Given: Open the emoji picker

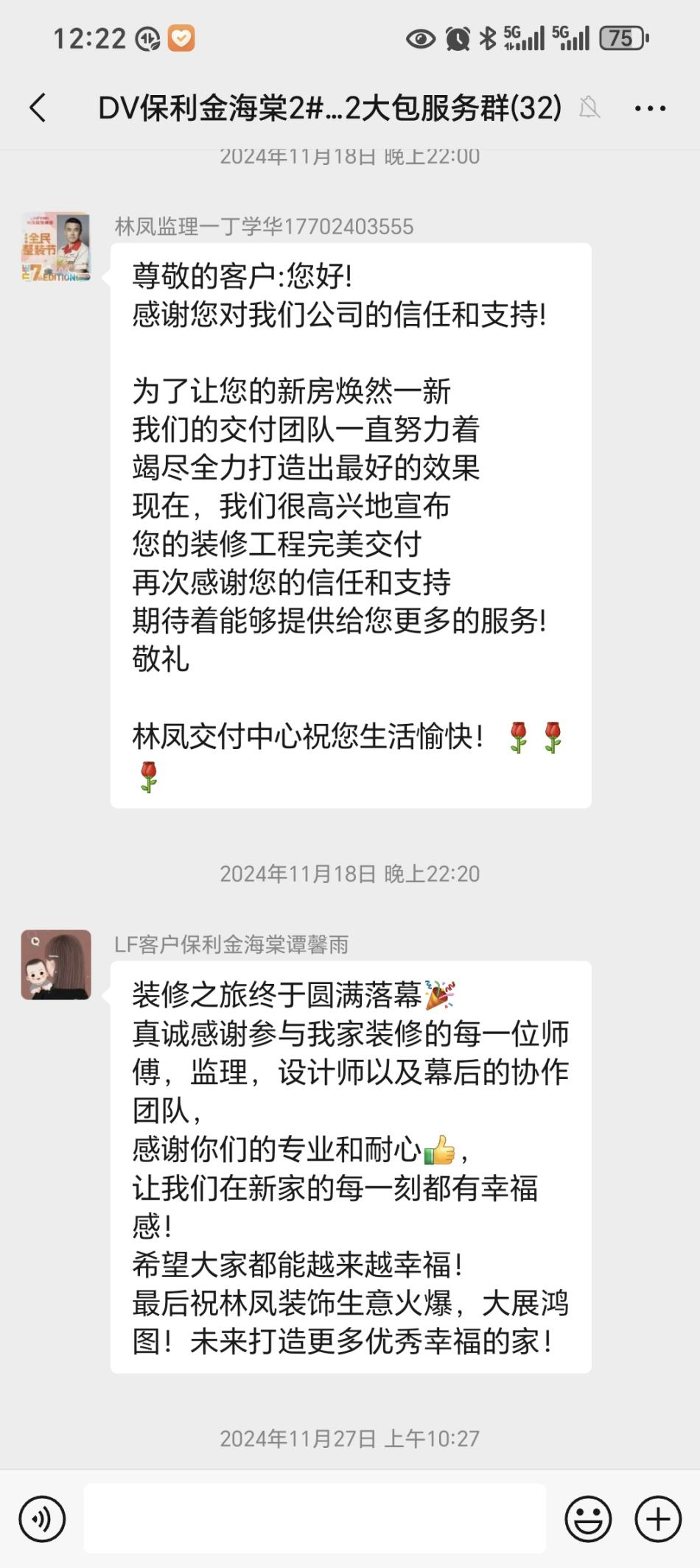Looking at the screenshot, I should 588,1518.
